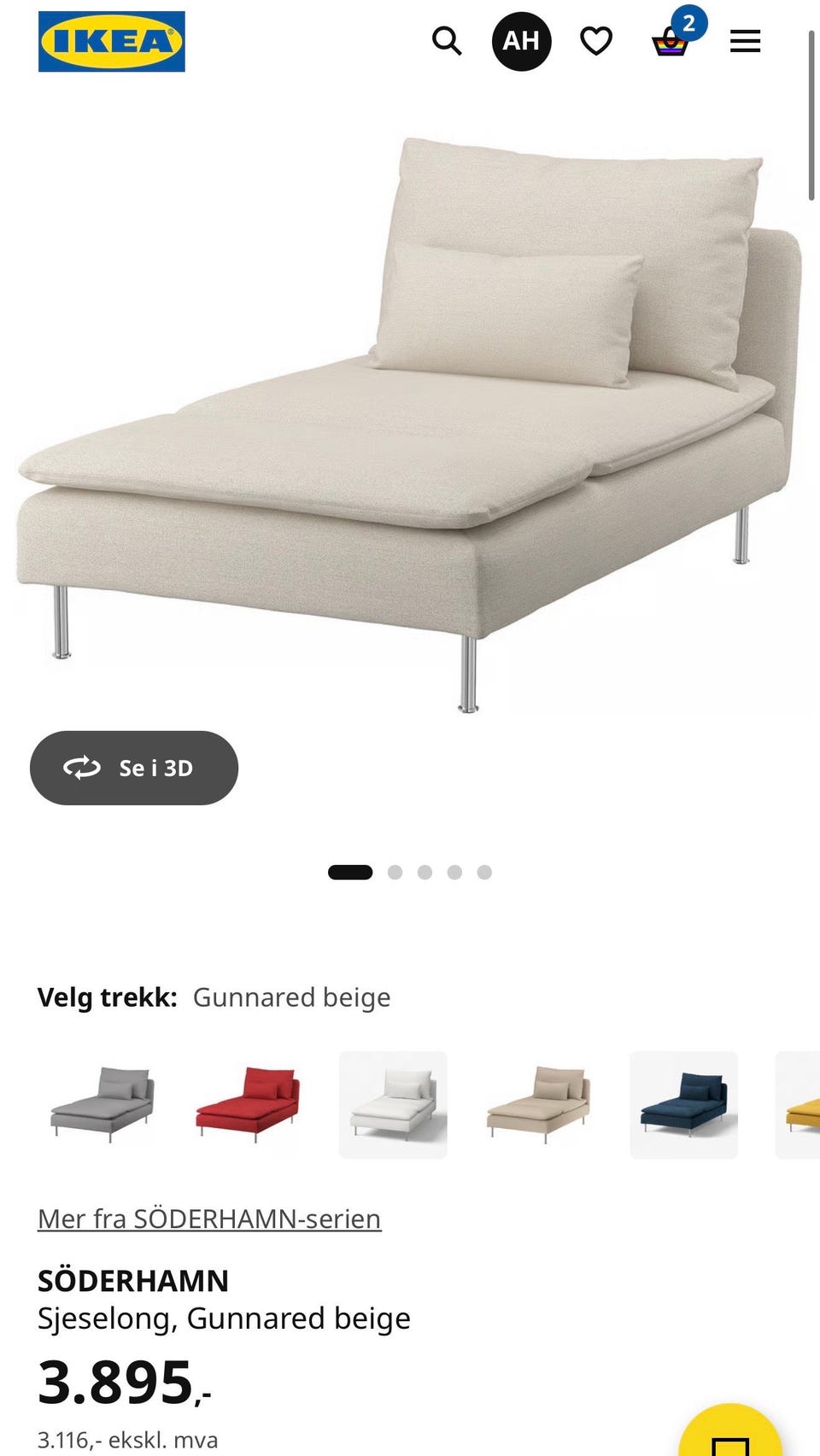The height and width of the screenshot is (1456, 820).
Task: Open the favorites heart list
Action: (596, 41)
